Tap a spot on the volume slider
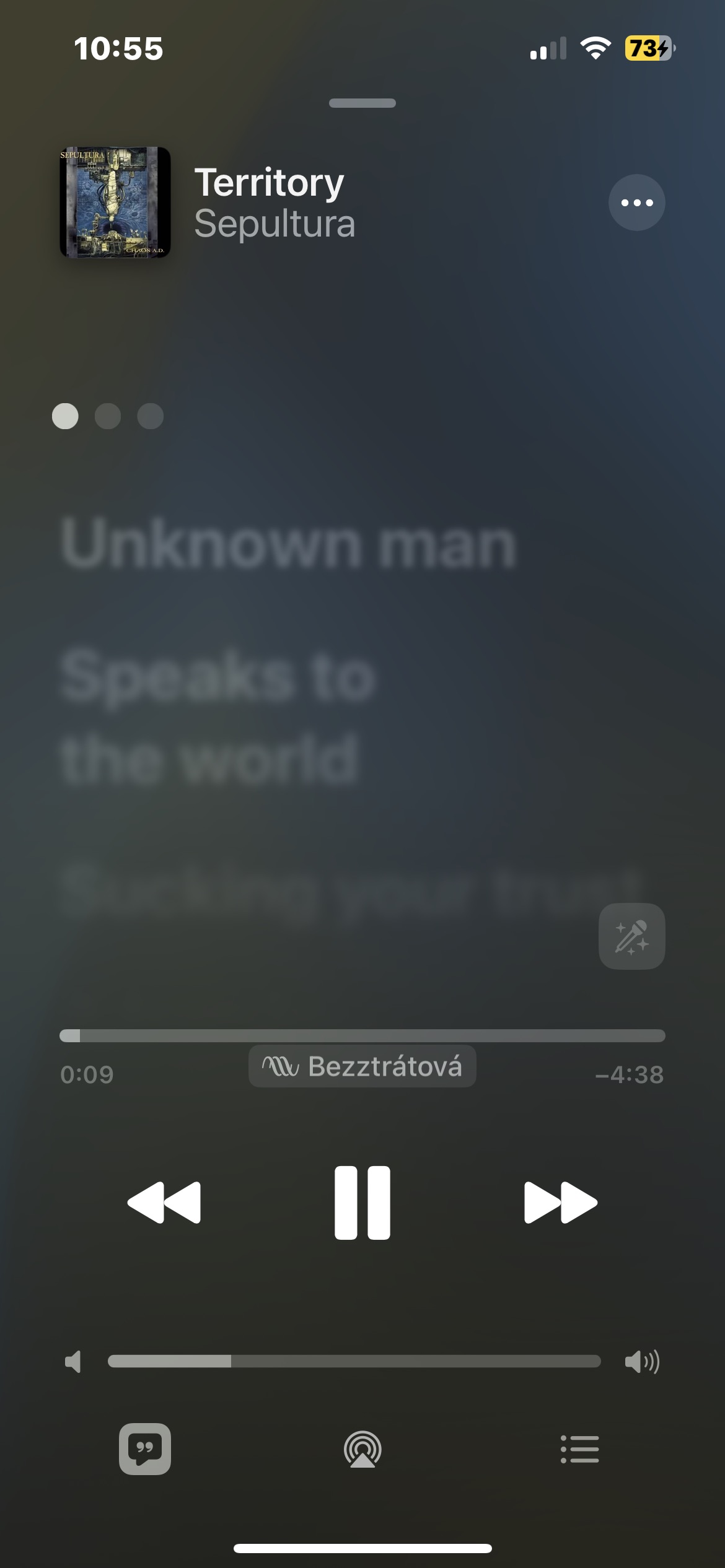The image size is (725, 1568). coord(353,1361)
